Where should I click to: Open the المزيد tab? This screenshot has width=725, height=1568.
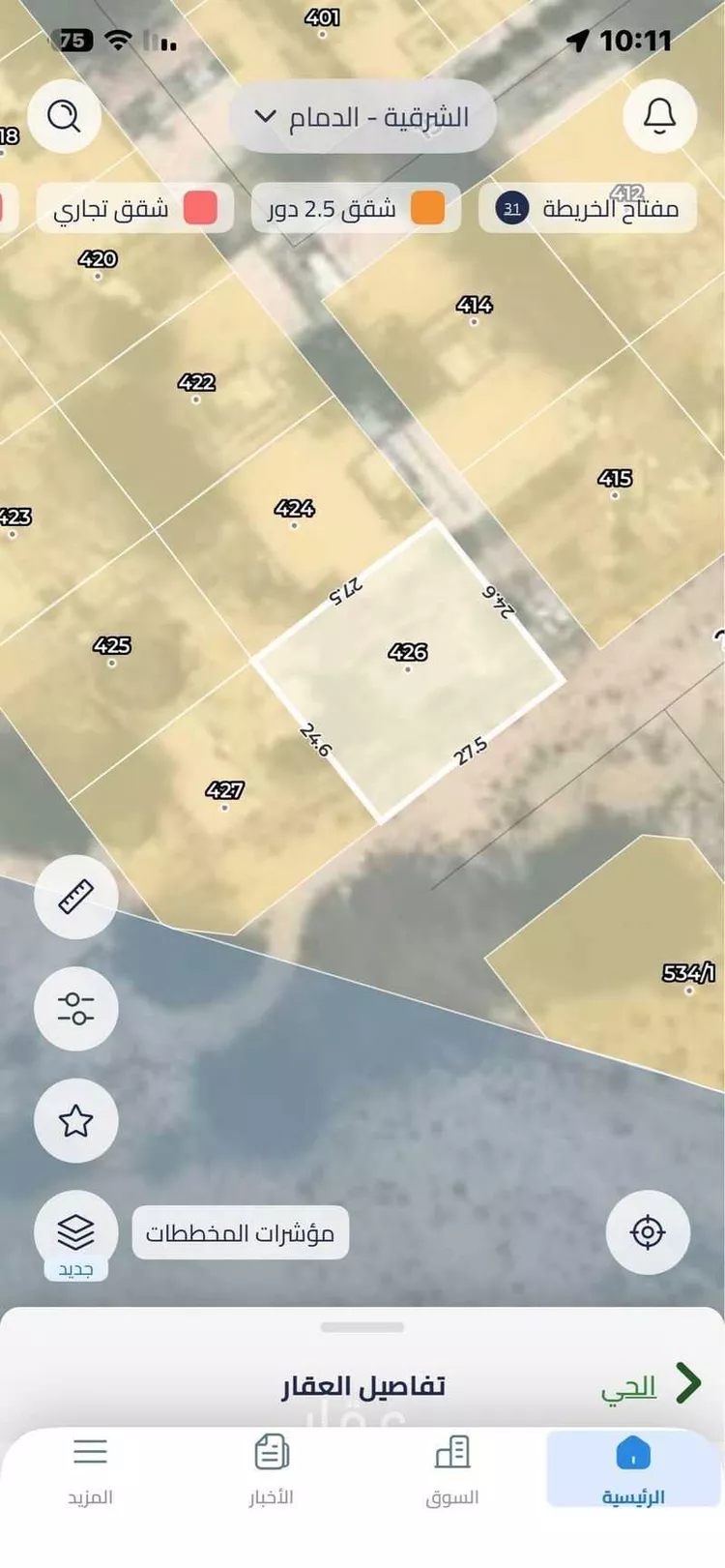pyautogui.click(x=90, y=1470)
